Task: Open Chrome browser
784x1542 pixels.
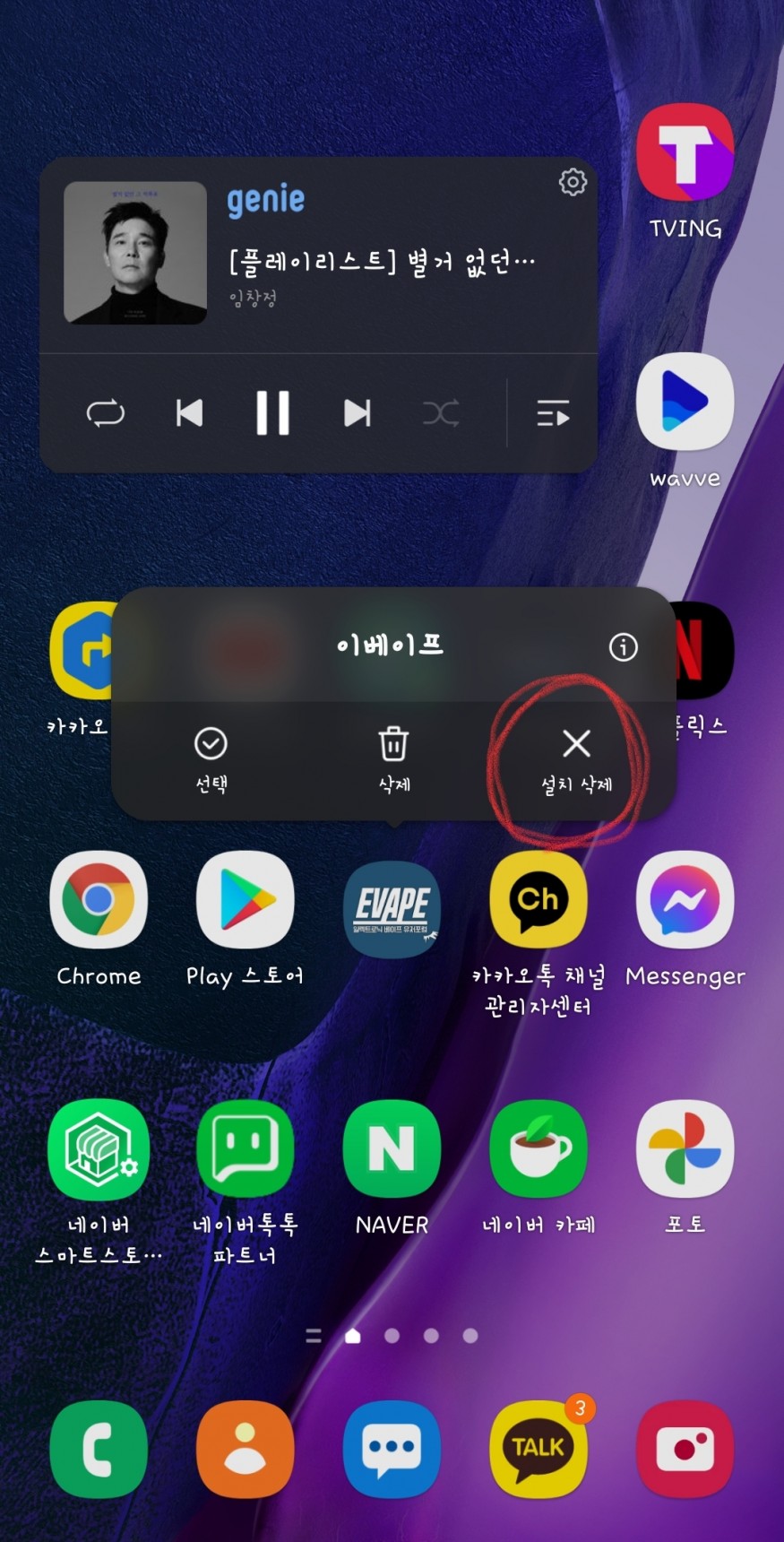Action: coord(99,900)
